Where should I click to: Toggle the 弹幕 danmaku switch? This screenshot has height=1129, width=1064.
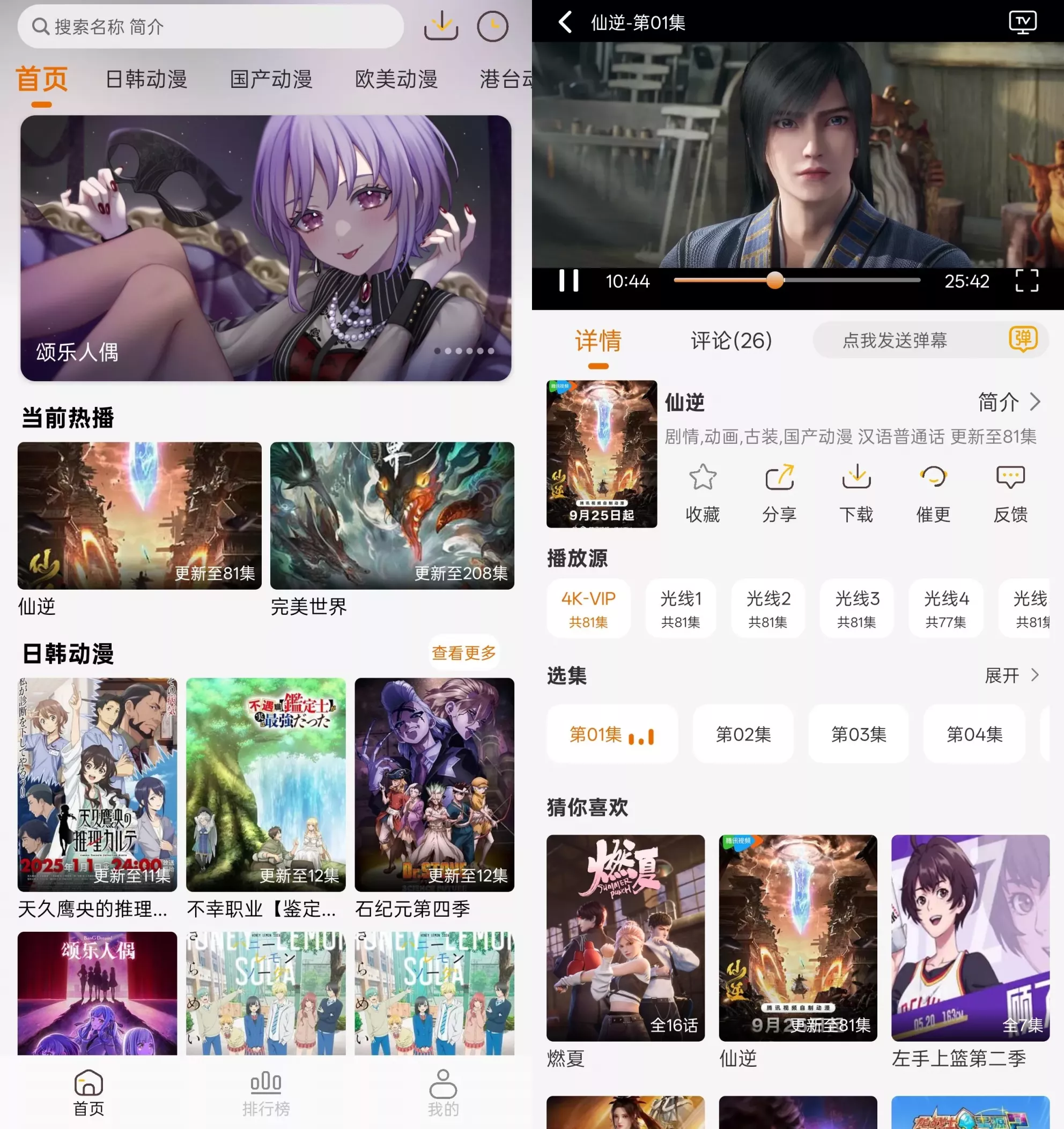coord(1023,340)
